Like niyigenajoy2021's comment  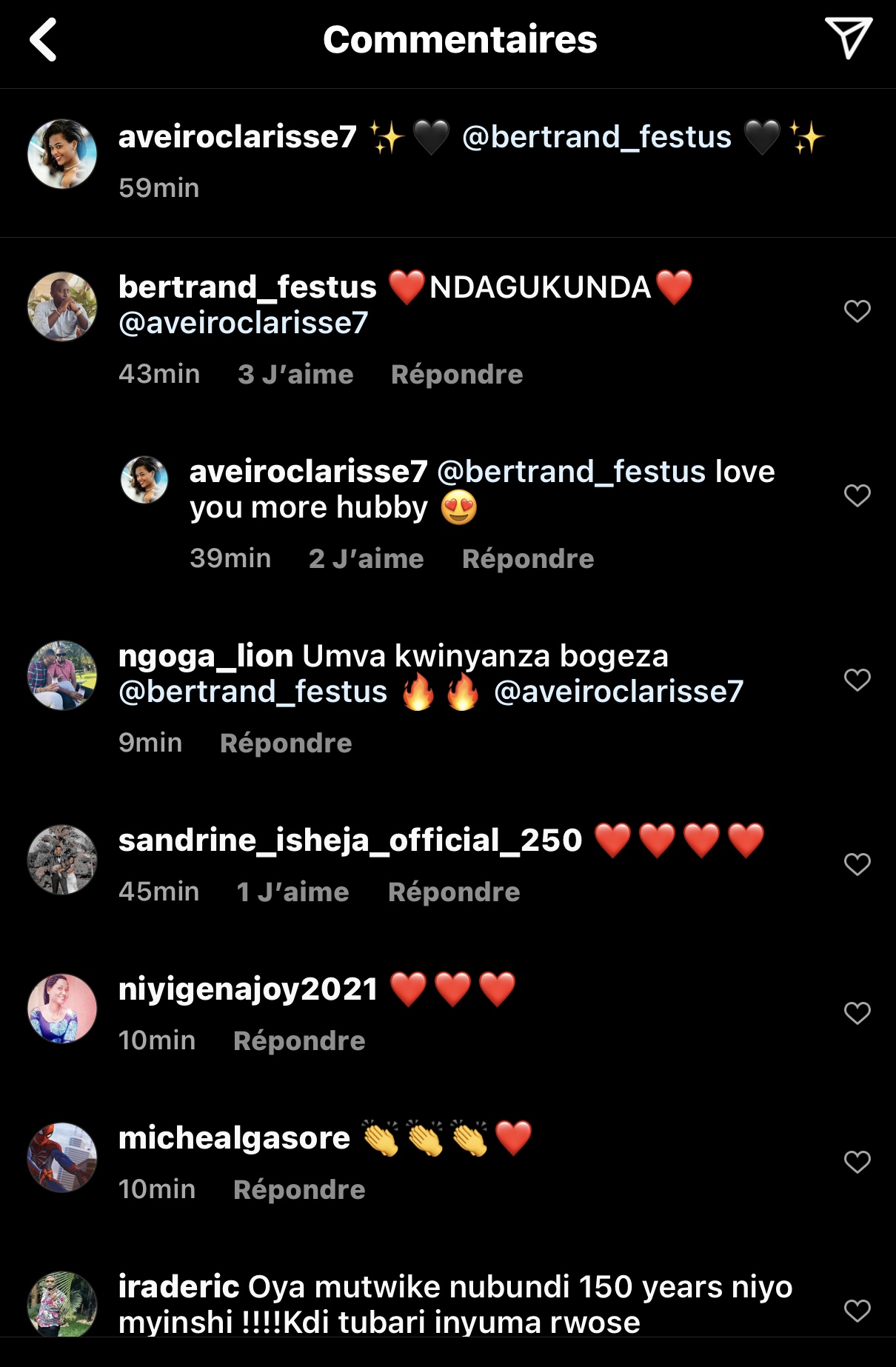(857, 1013)
